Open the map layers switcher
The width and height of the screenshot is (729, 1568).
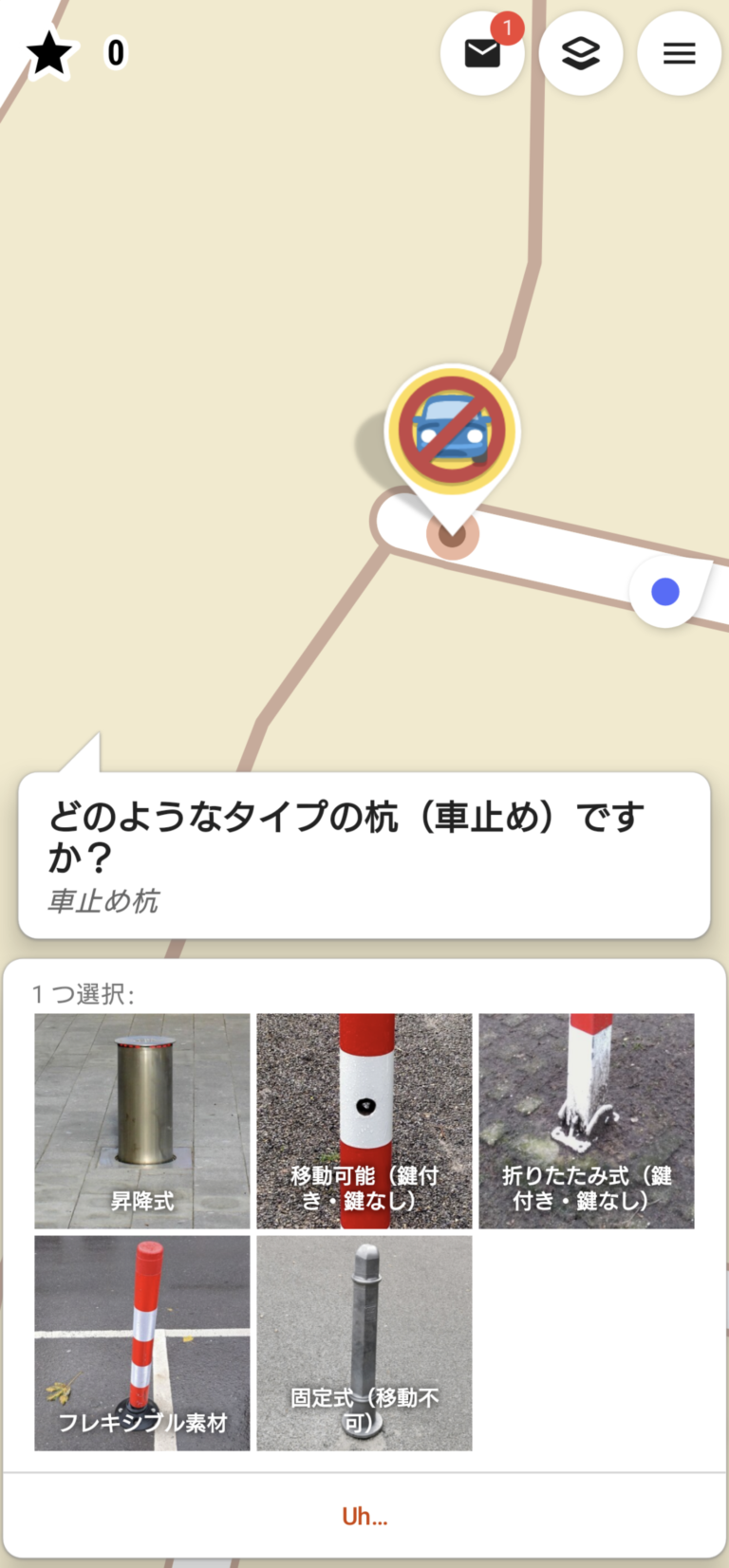coord(580,54)
